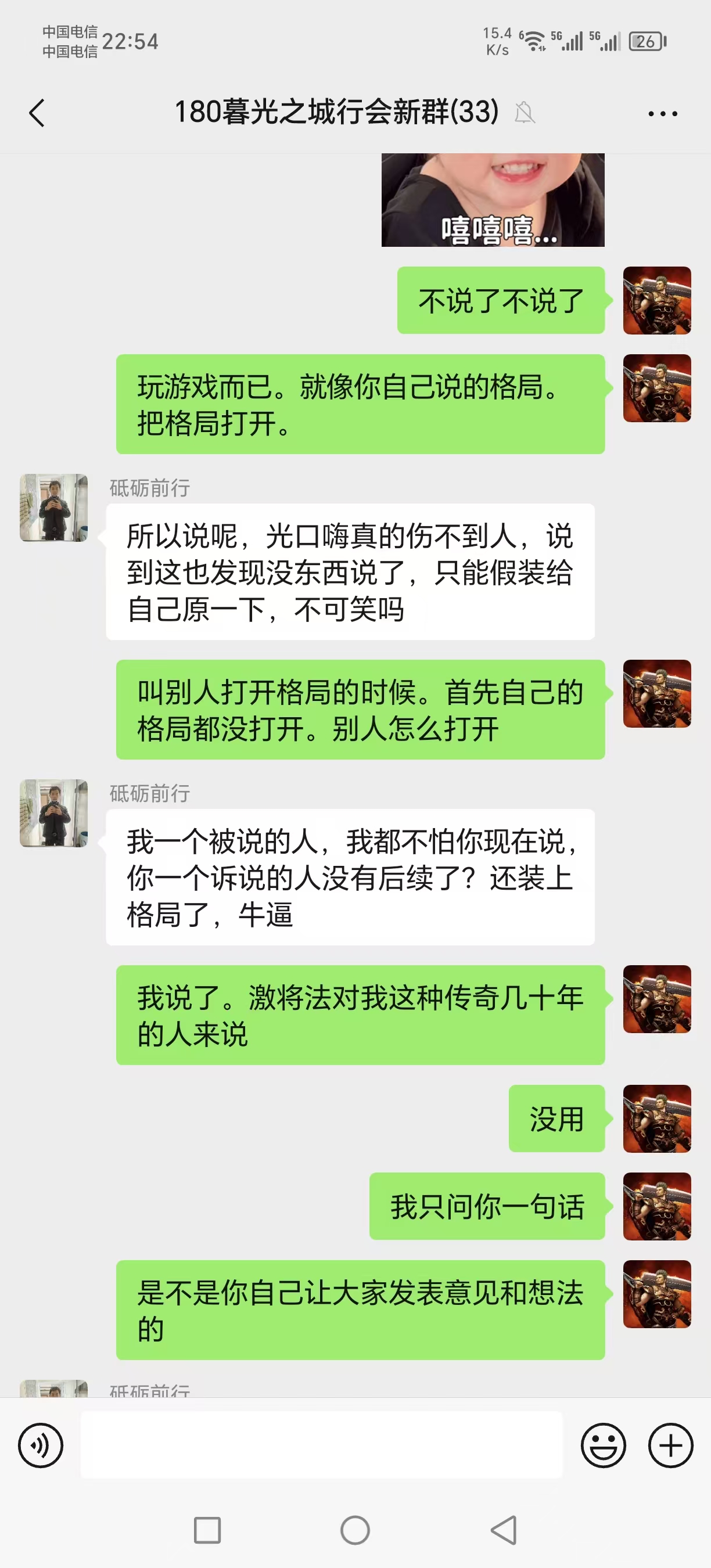Screen dimensions: 711x1568
Task: Open group chat details menu
Action: click(x=662, y=113)
